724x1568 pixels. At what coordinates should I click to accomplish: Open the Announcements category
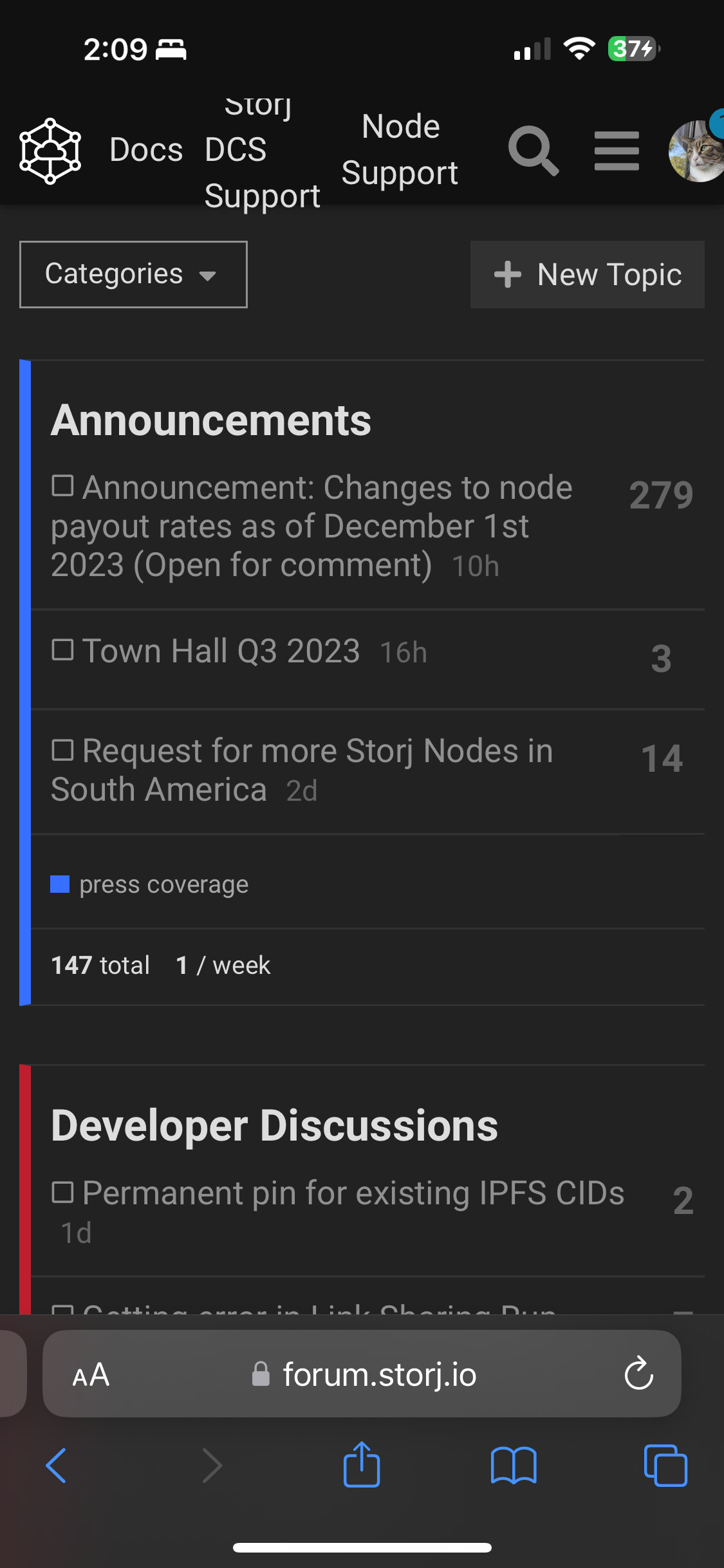(211, 420)
